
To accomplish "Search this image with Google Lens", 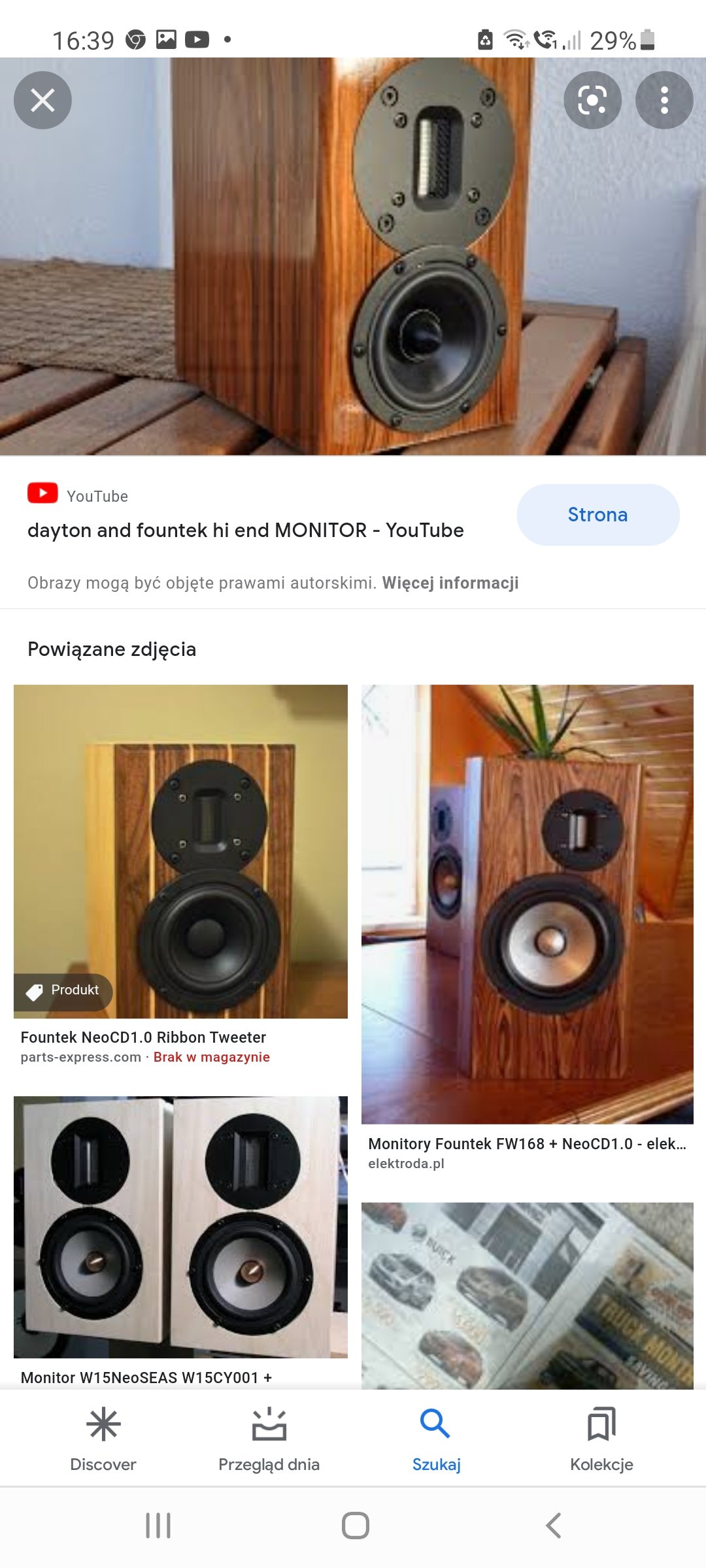I will coord(592,100).
